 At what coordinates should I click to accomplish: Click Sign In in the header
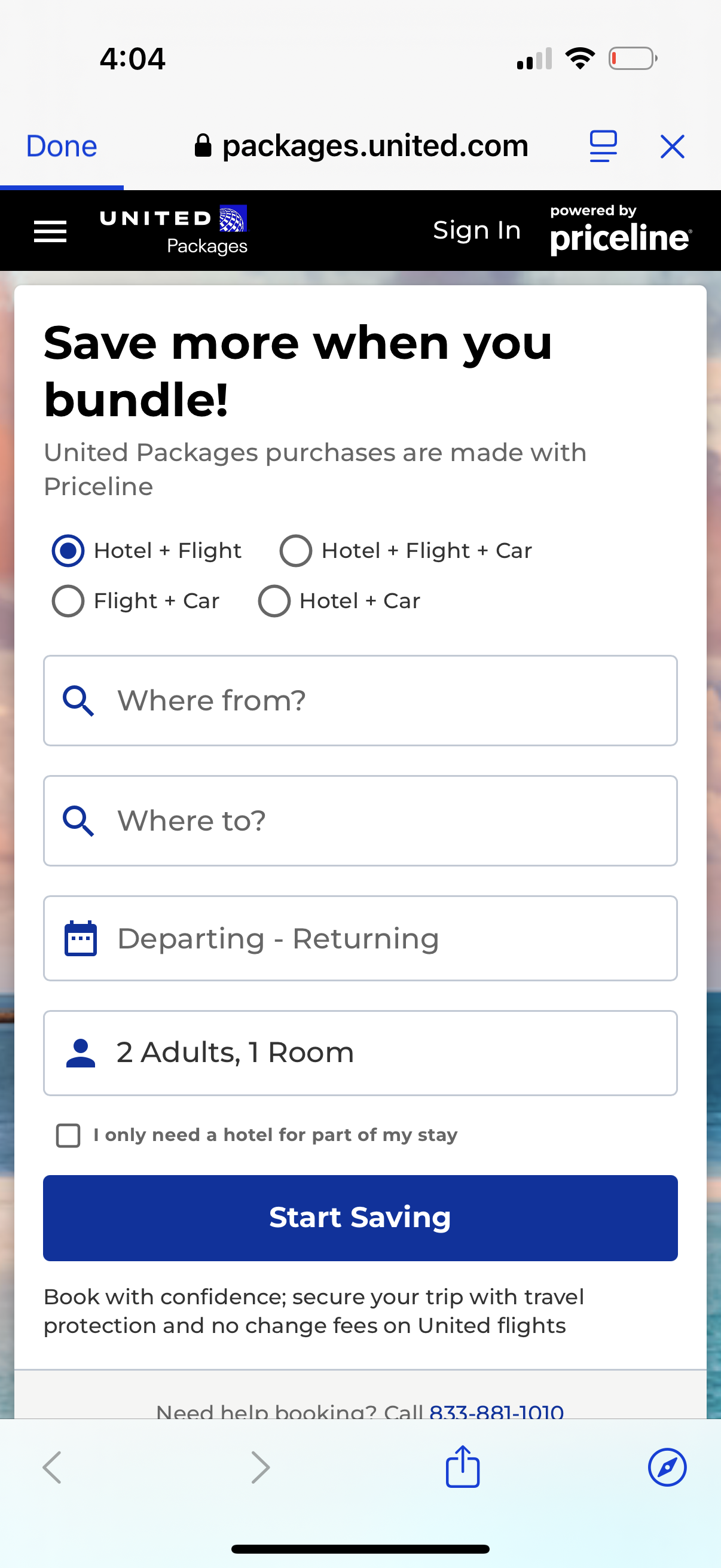[x=476, y=230]
